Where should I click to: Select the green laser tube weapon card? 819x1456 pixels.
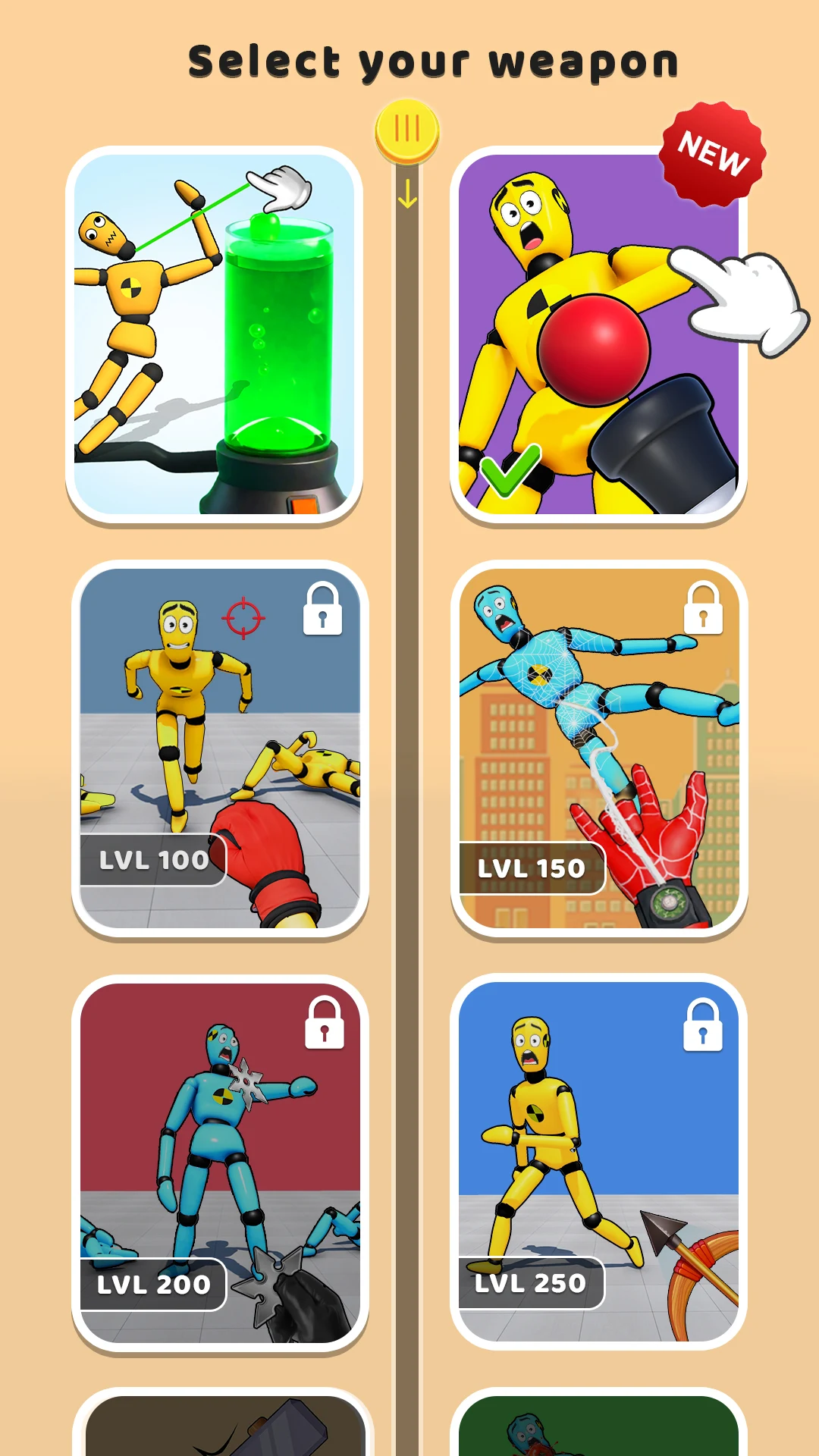[x=214, y=335]
